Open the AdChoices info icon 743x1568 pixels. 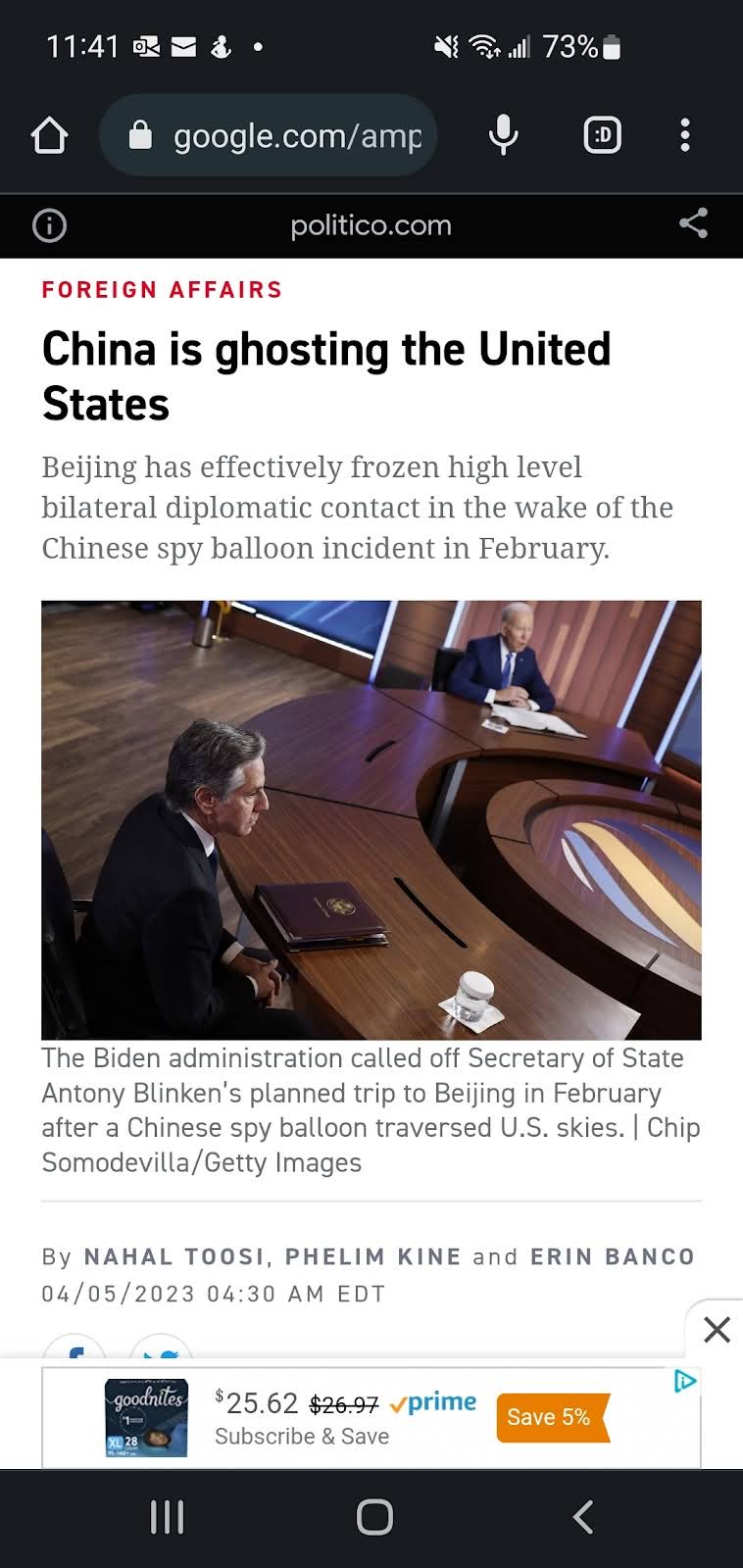point(685,1382)
